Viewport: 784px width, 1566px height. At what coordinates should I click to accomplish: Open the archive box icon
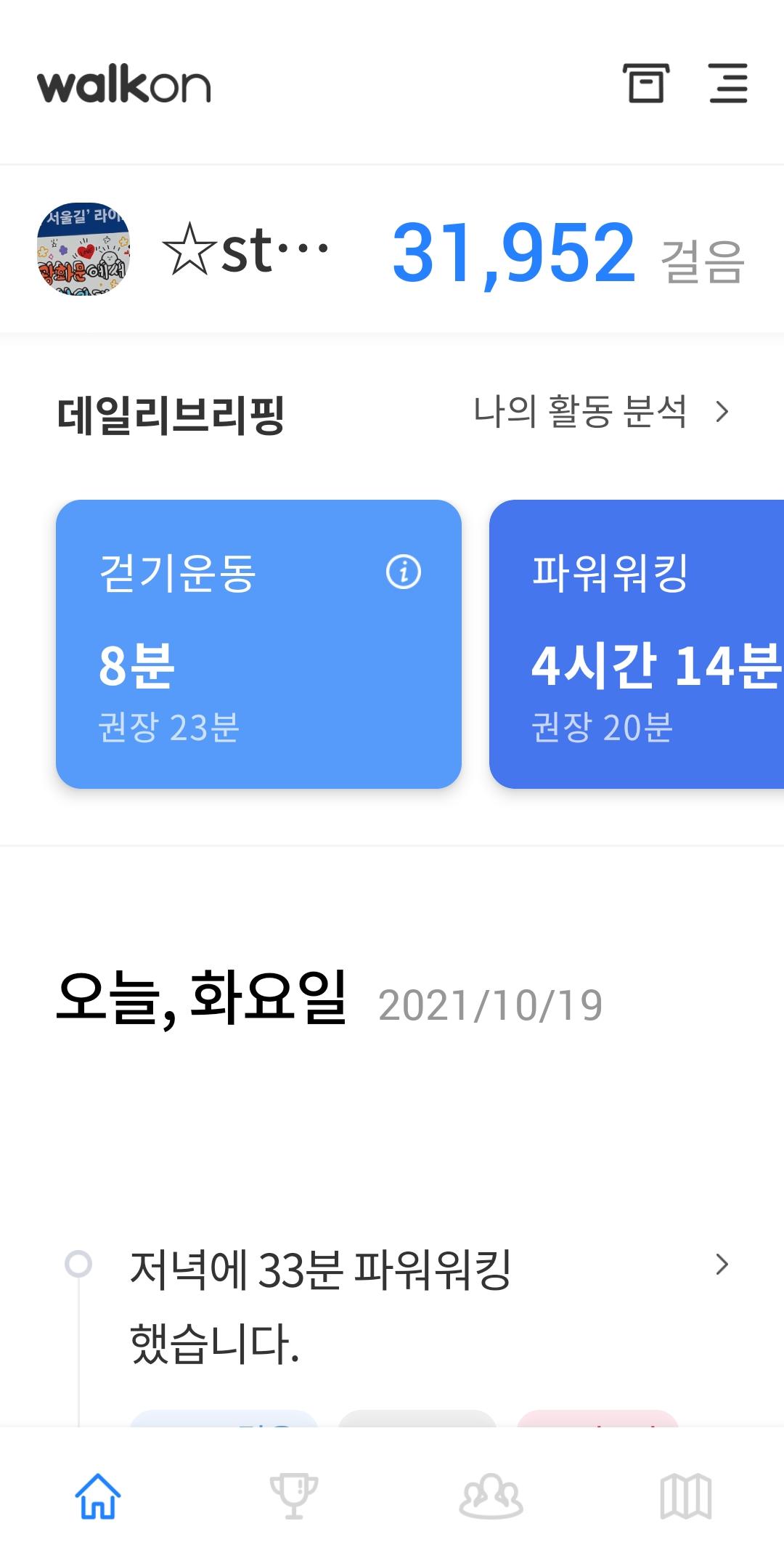coord(645,84)
